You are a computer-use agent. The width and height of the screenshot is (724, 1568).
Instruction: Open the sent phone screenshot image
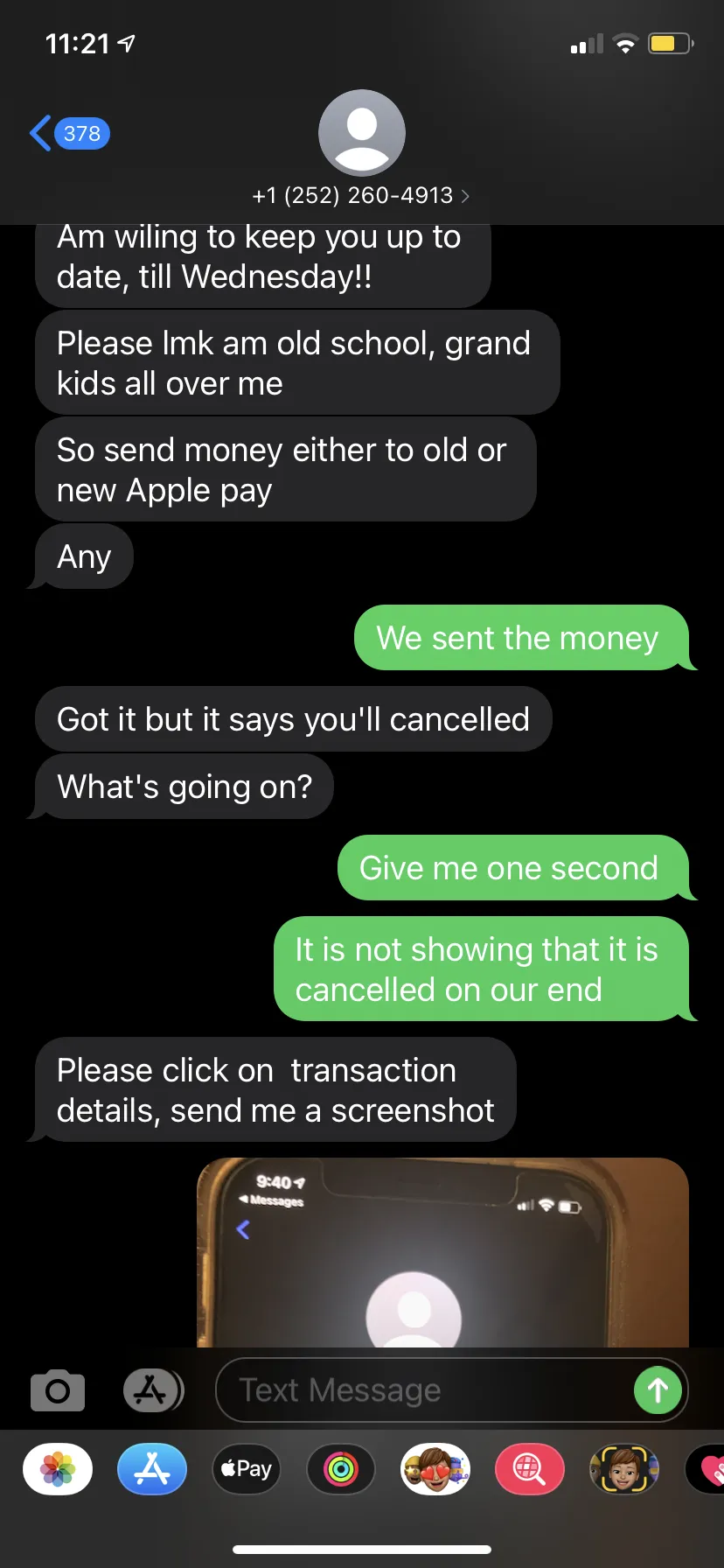click(443, 1252)
